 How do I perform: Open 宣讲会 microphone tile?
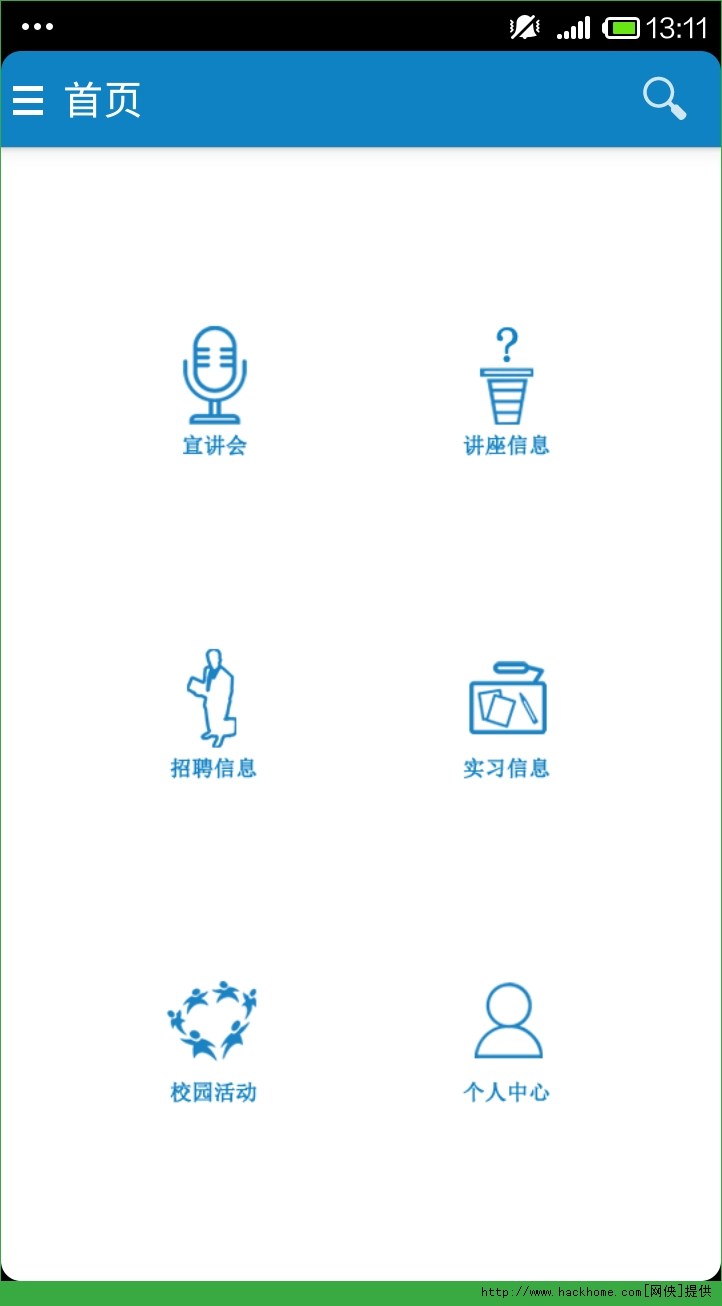click(214, 390)
